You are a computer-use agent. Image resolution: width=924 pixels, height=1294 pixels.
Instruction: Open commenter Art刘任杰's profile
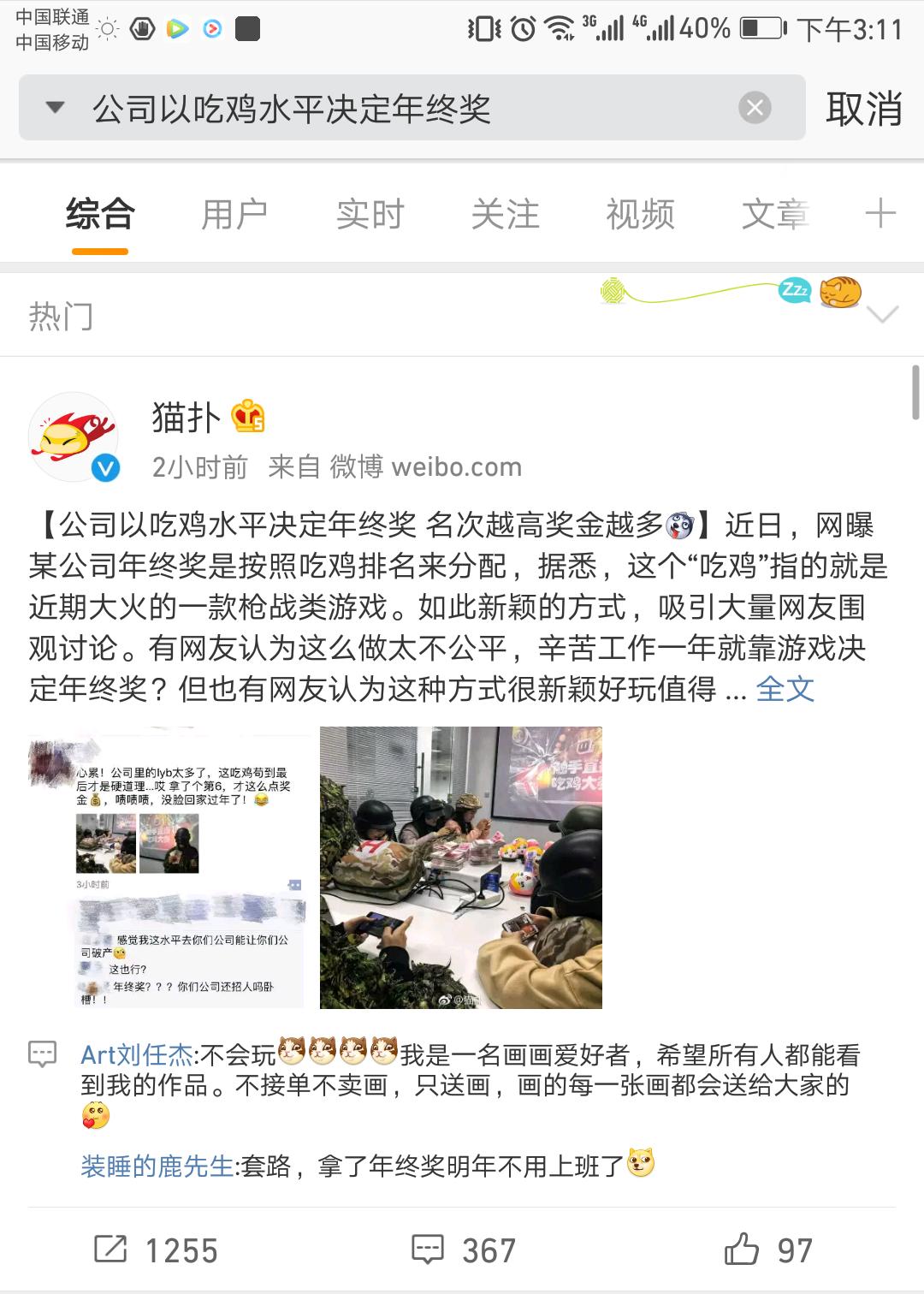point(137,1054)
